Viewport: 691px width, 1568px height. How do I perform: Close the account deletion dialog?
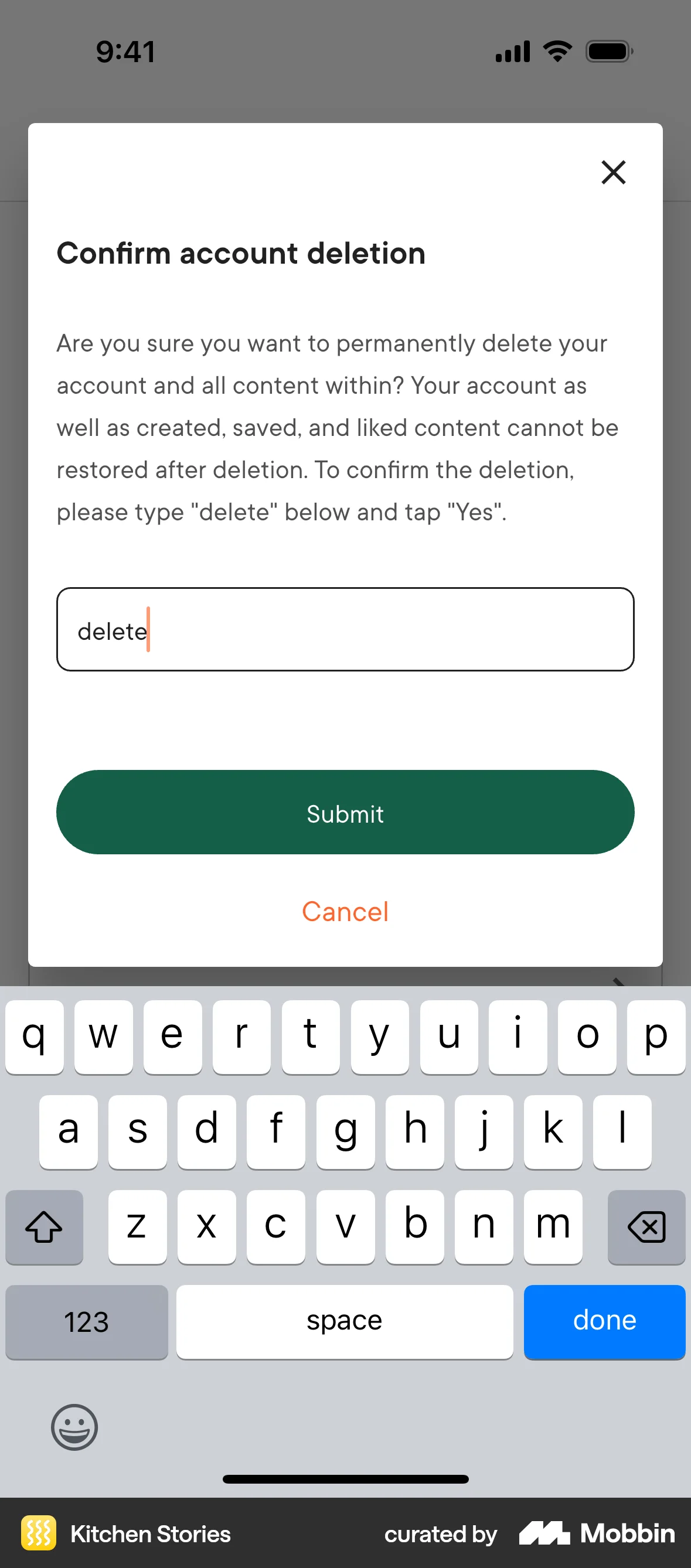click(x=614, y=172)
